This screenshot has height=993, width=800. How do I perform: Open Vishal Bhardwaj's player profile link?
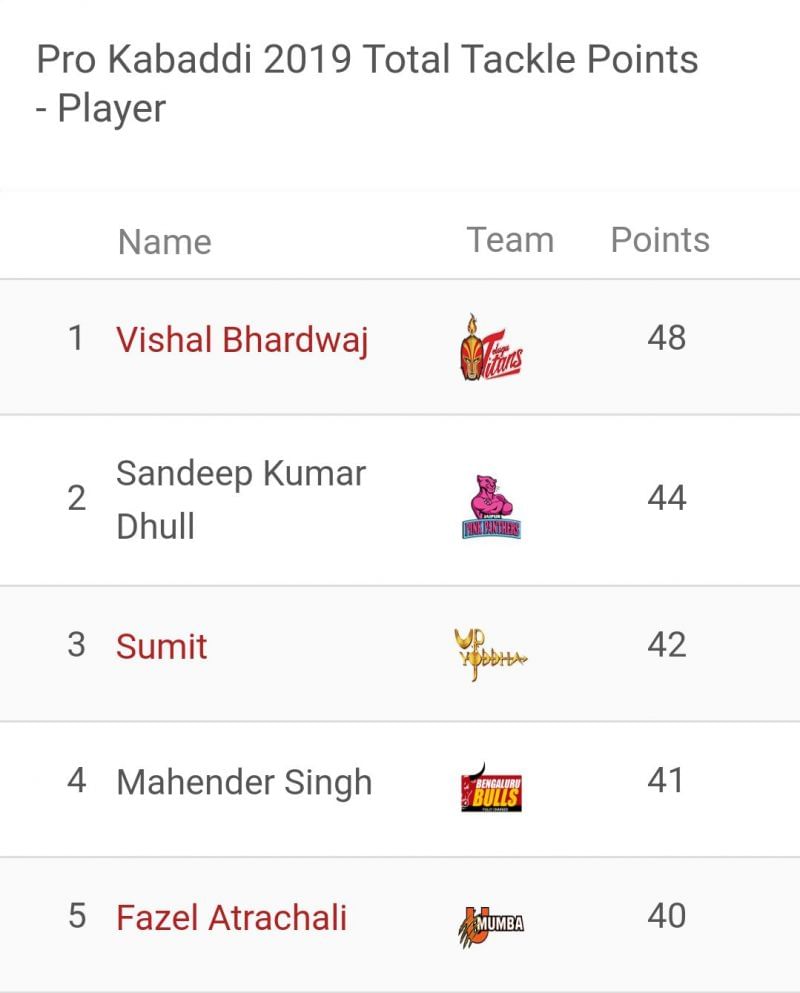click(x=242, y=340)
